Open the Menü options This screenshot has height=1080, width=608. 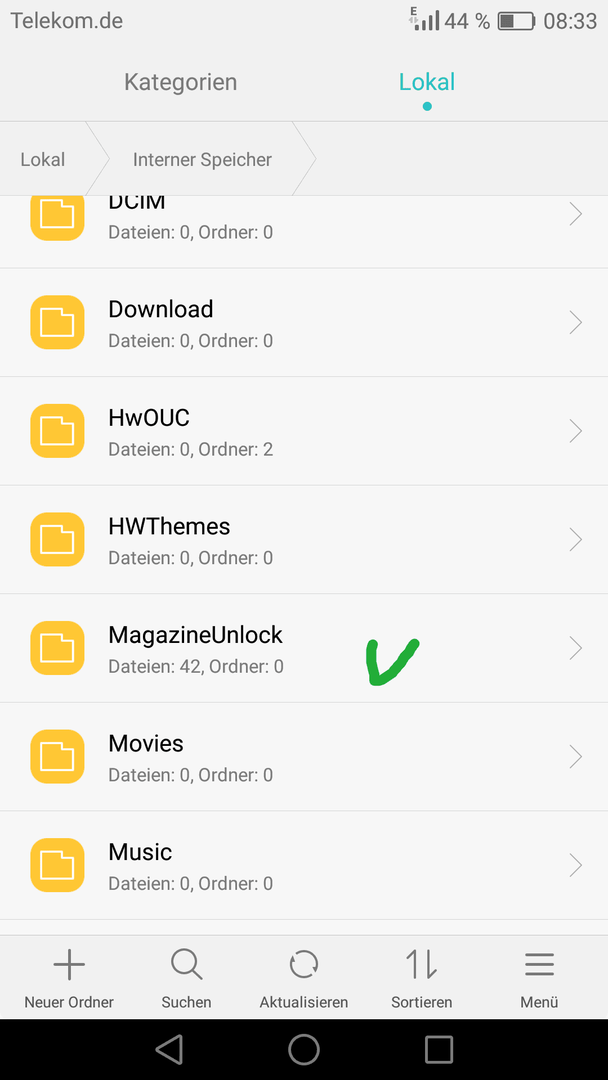(x=539, y=978)
